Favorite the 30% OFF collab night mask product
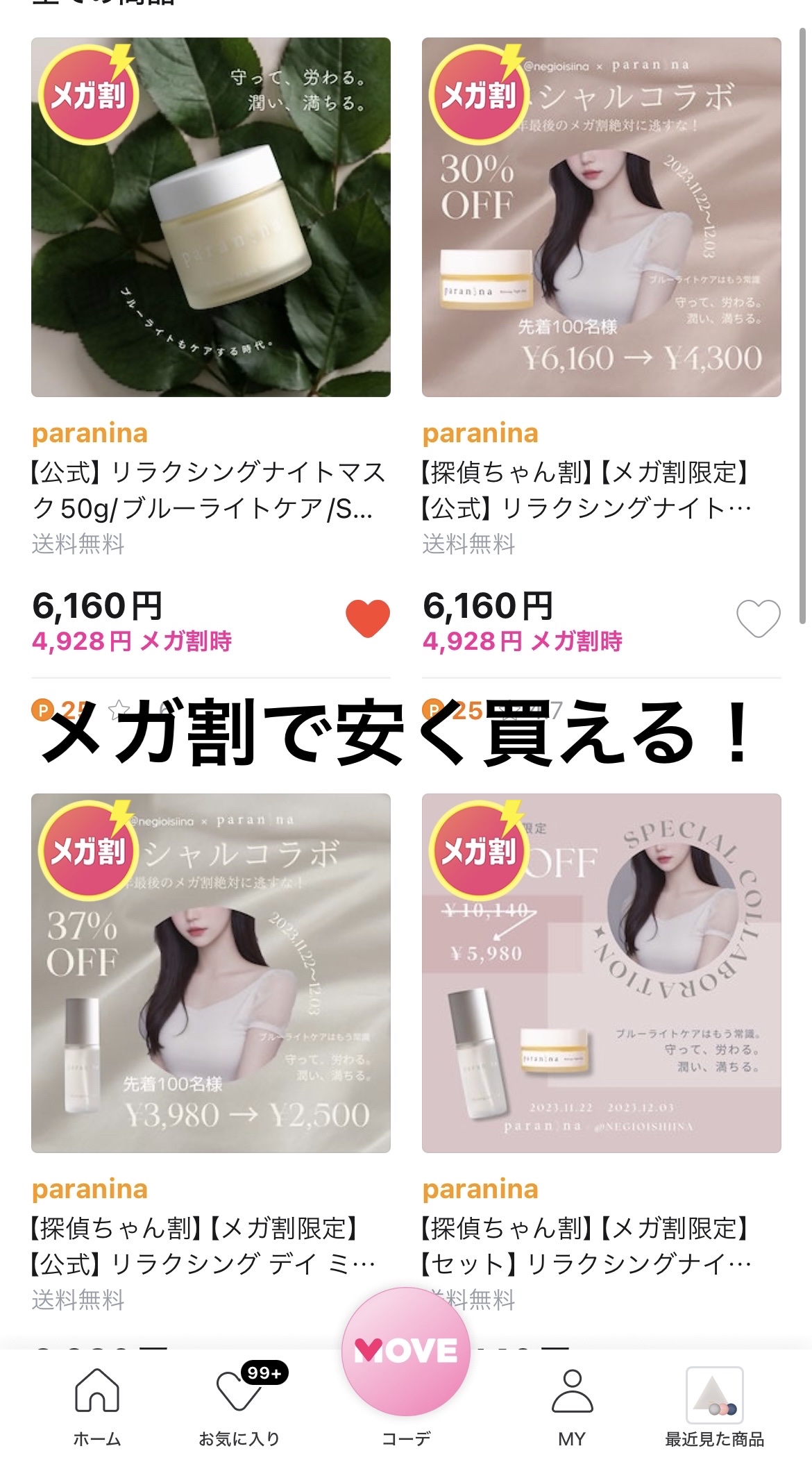This screenshot has height=1462, width=812. (x=758, y=618)
